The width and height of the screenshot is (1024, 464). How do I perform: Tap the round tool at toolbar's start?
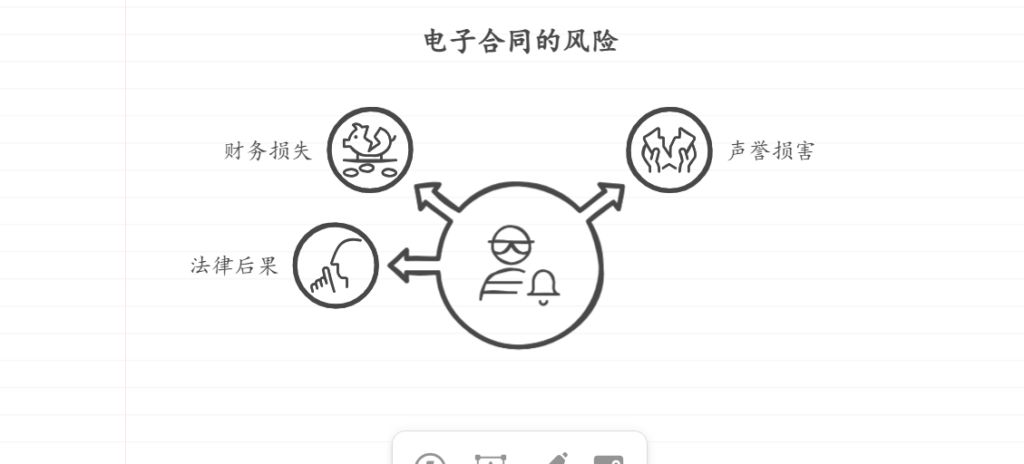(430, 460)
